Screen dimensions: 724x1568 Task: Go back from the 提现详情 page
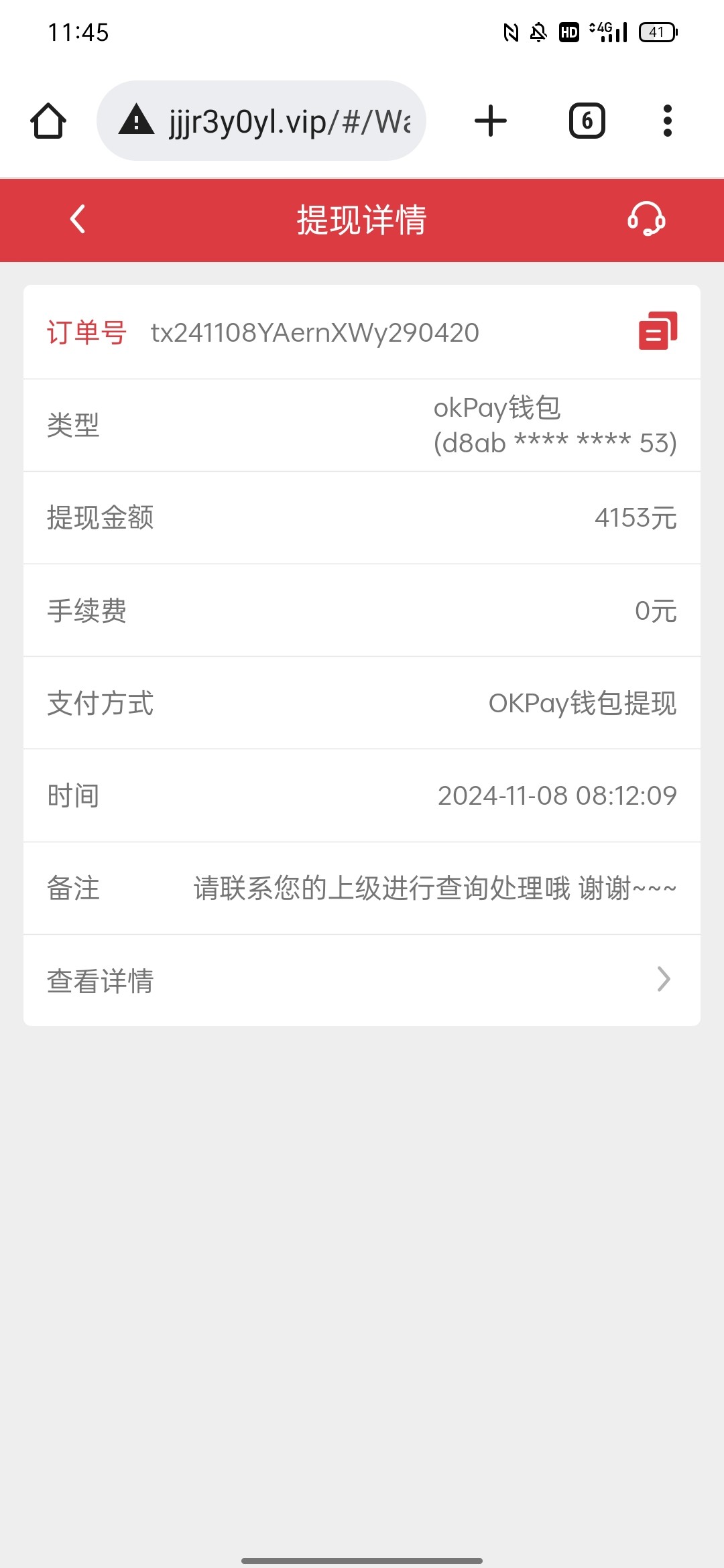pos(78,219)
